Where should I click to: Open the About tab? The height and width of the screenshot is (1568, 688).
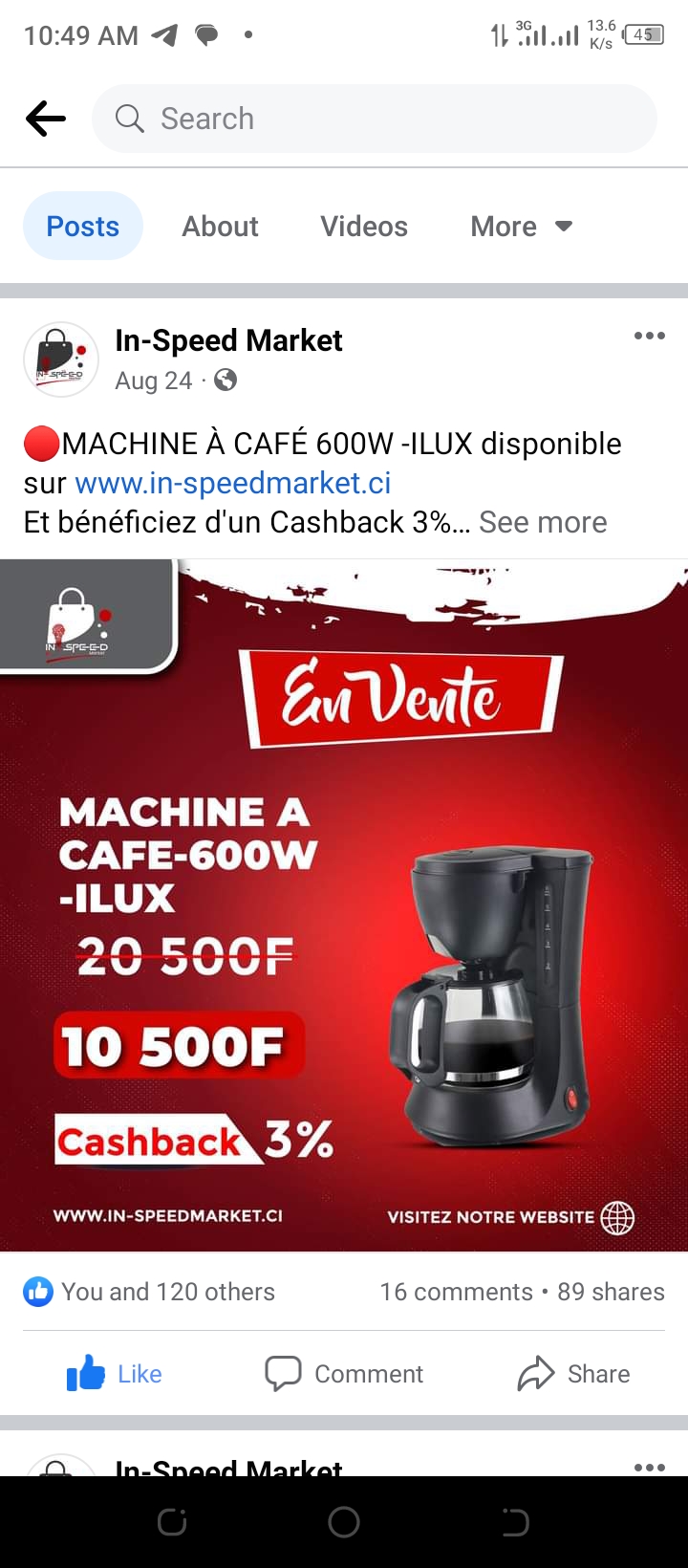(x=220, y=227)
